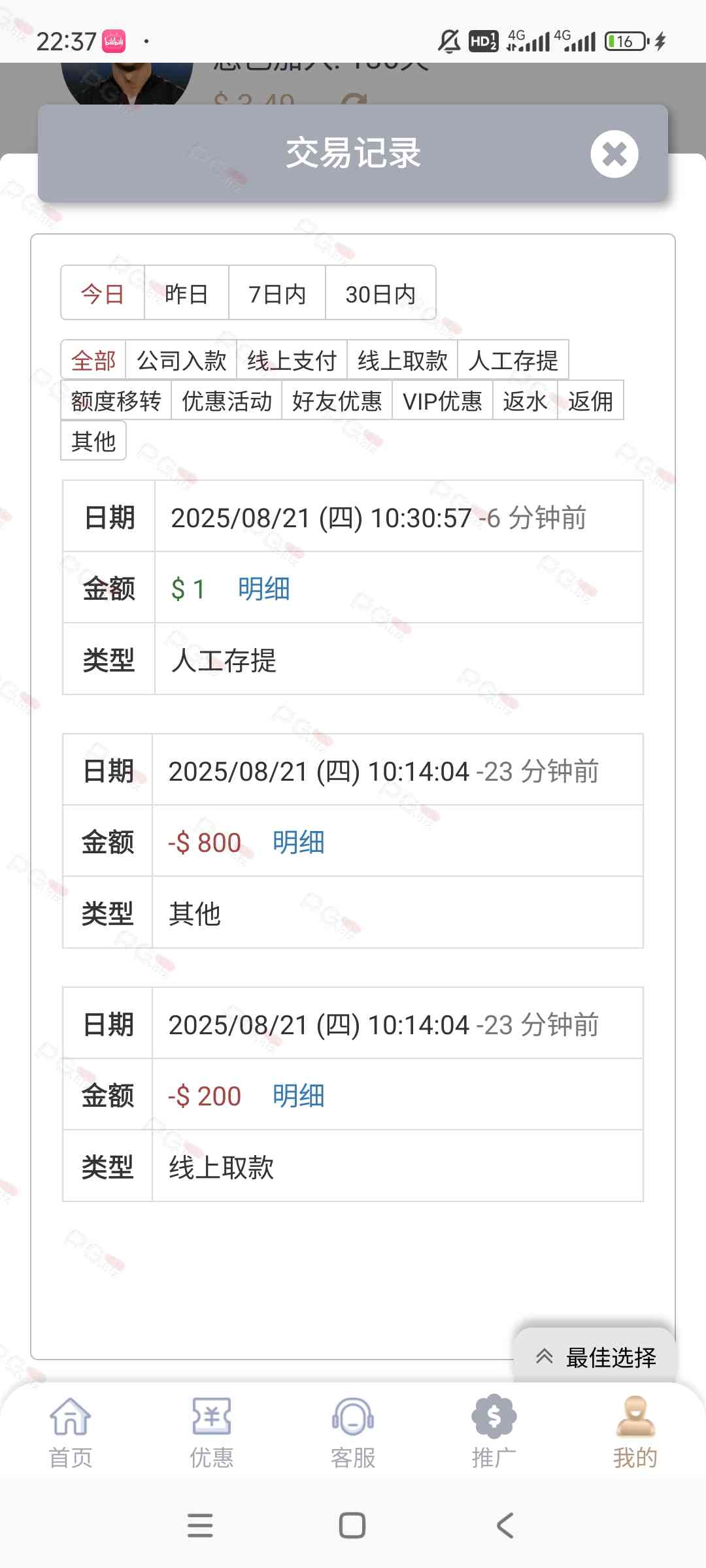The width and height of the screenshot is (706, 1568).
Task: Go to the 首页 tab
Action: coord(71,1431)
